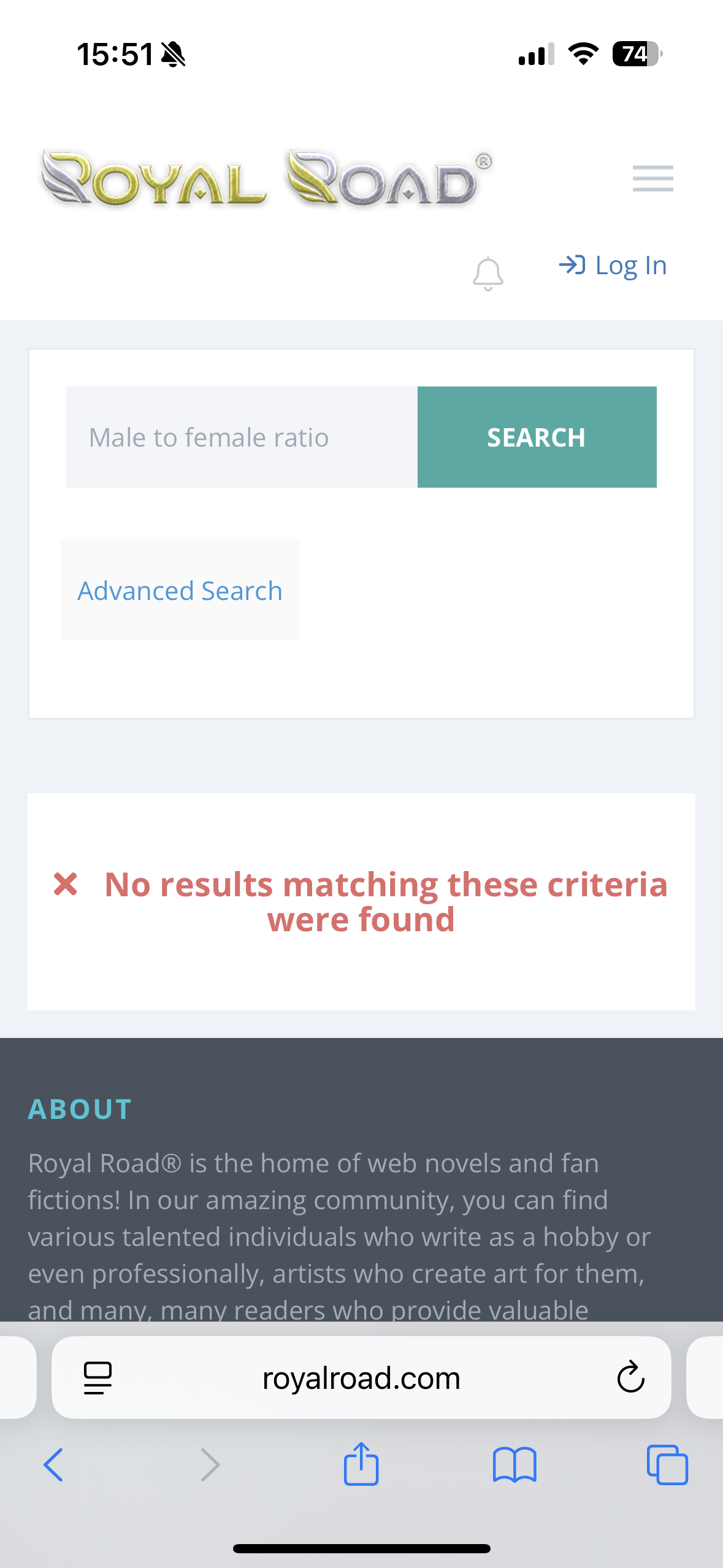The width and height of the screenshot is (723, 1568).
Task: Share this page
Action: coord(361,1464)
